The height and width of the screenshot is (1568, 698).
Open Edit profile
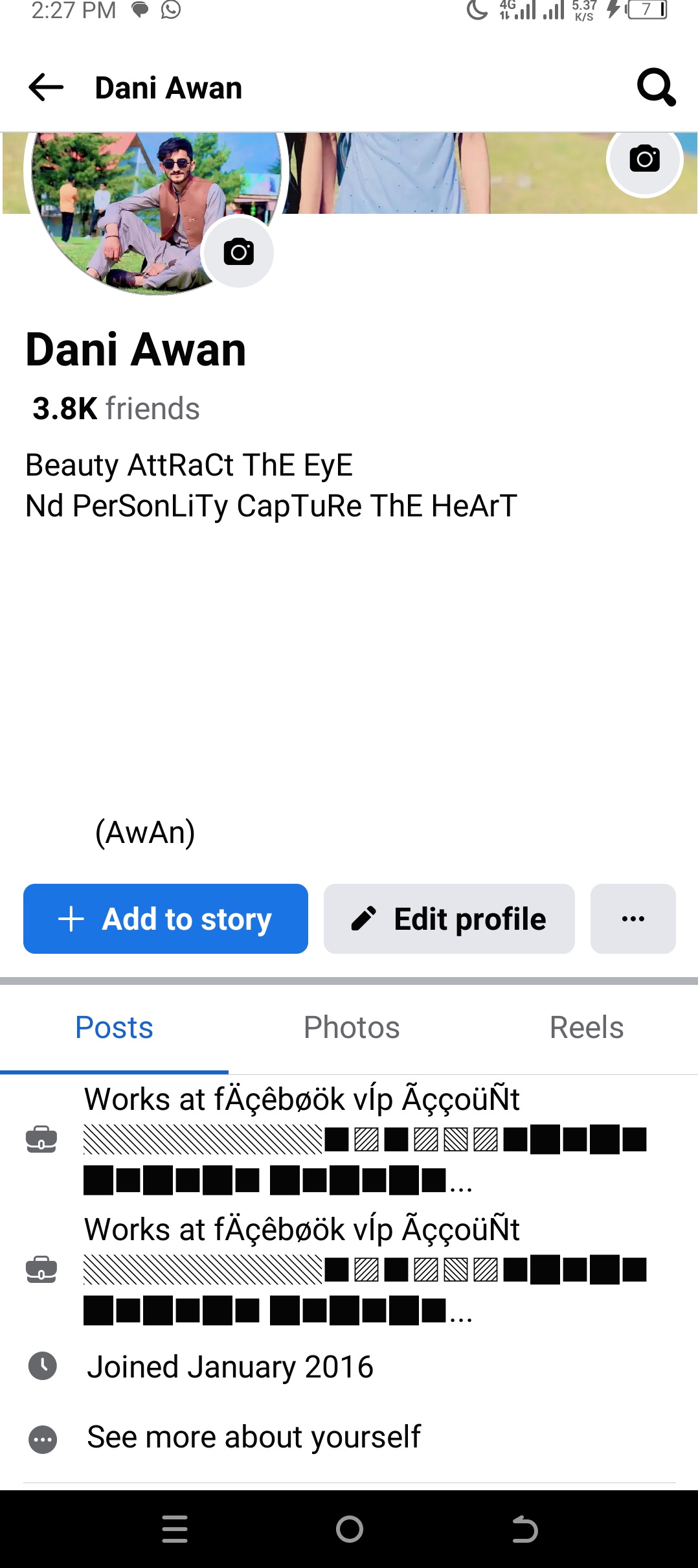[449, 919]
